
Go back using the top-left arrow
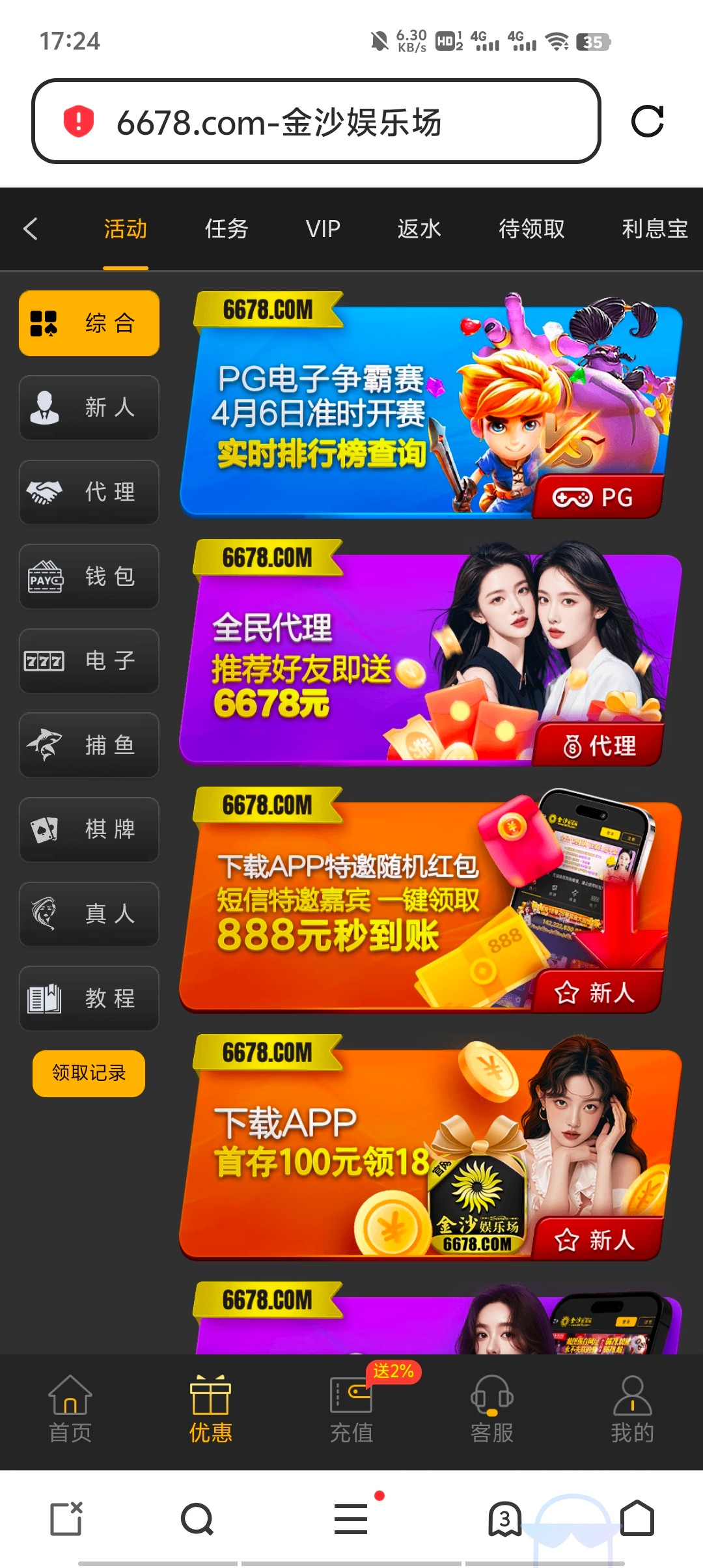[31, 229]
